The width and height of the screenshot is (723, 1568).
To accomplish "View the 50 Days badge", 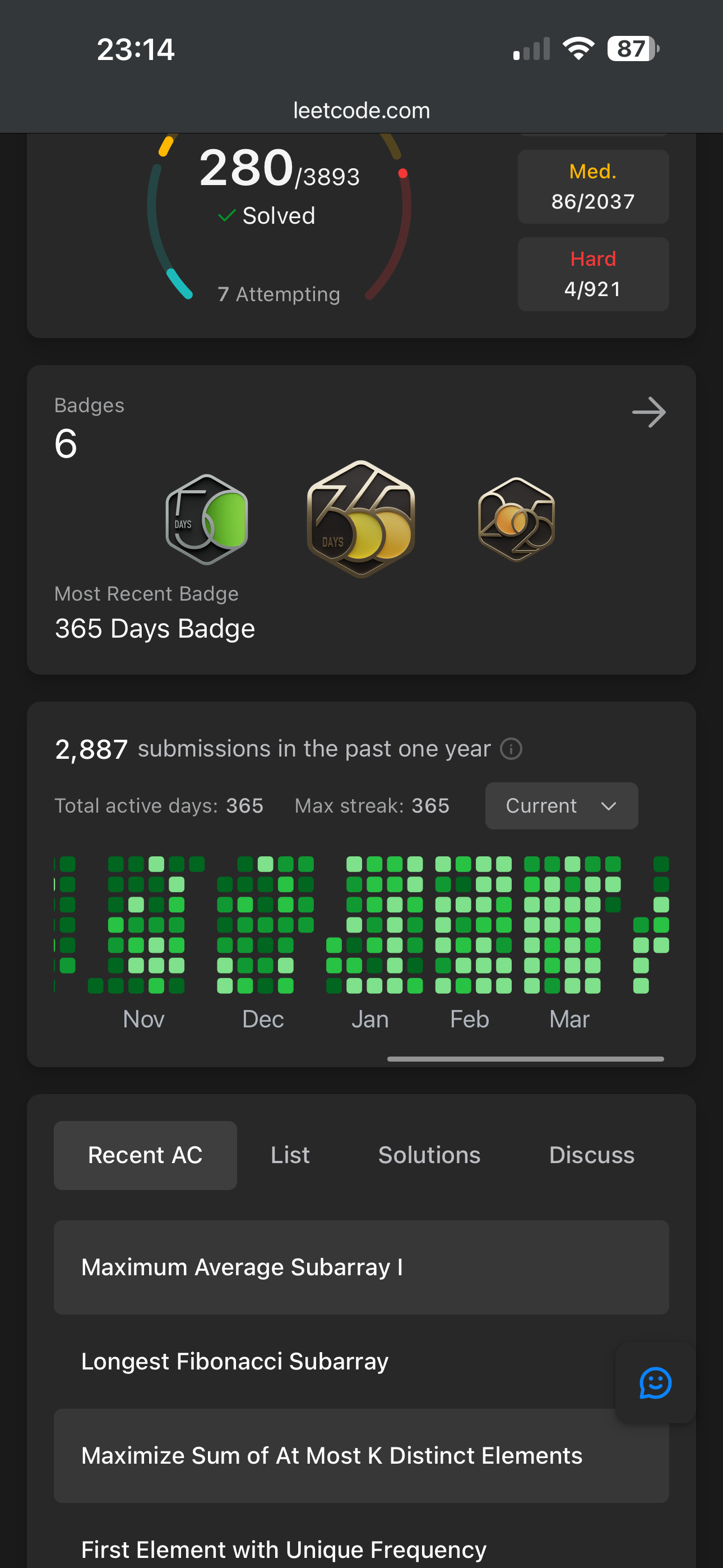I will [x=207, y=519].
